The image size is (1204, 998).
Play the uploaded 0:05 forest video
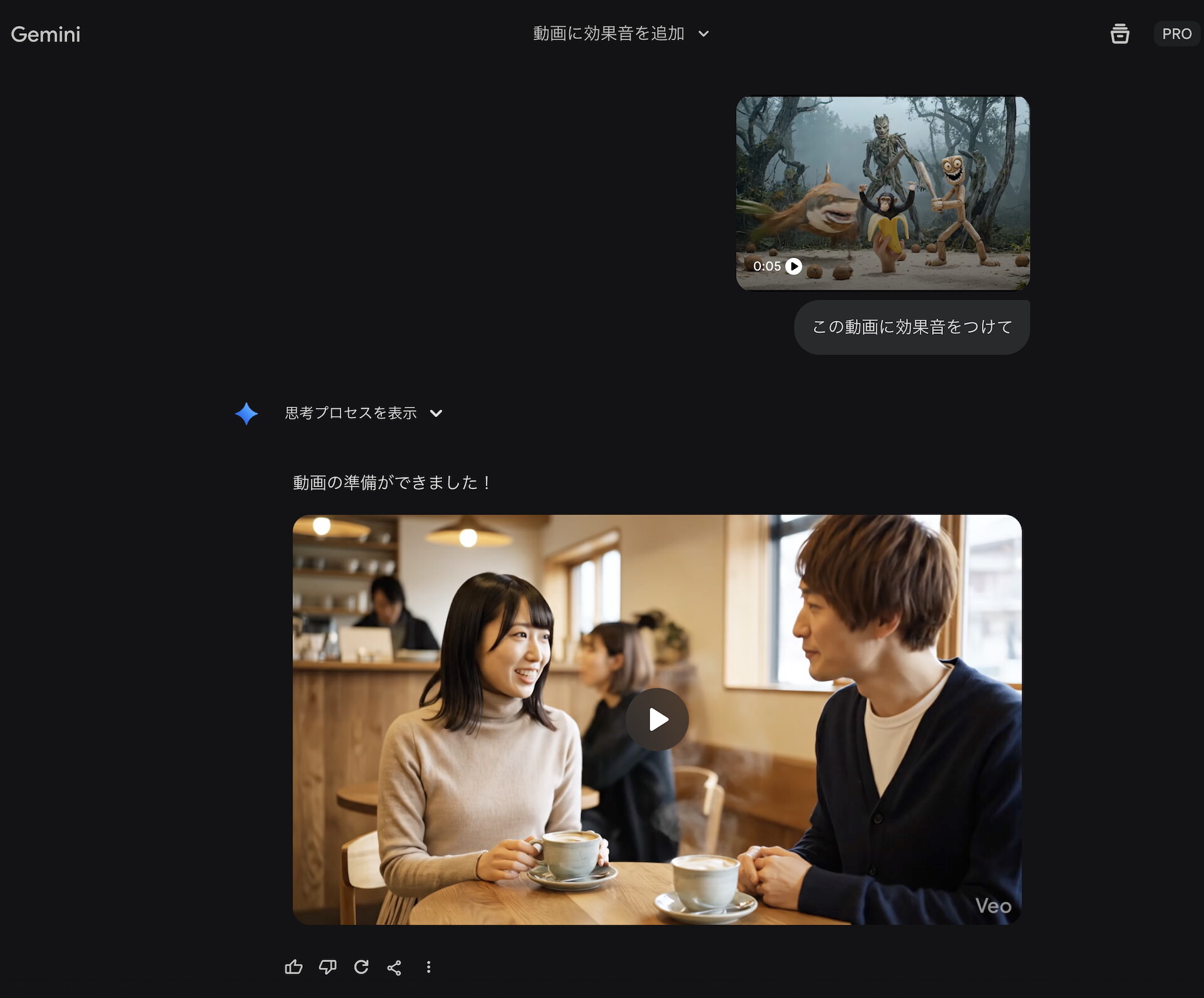coord(793,266)
